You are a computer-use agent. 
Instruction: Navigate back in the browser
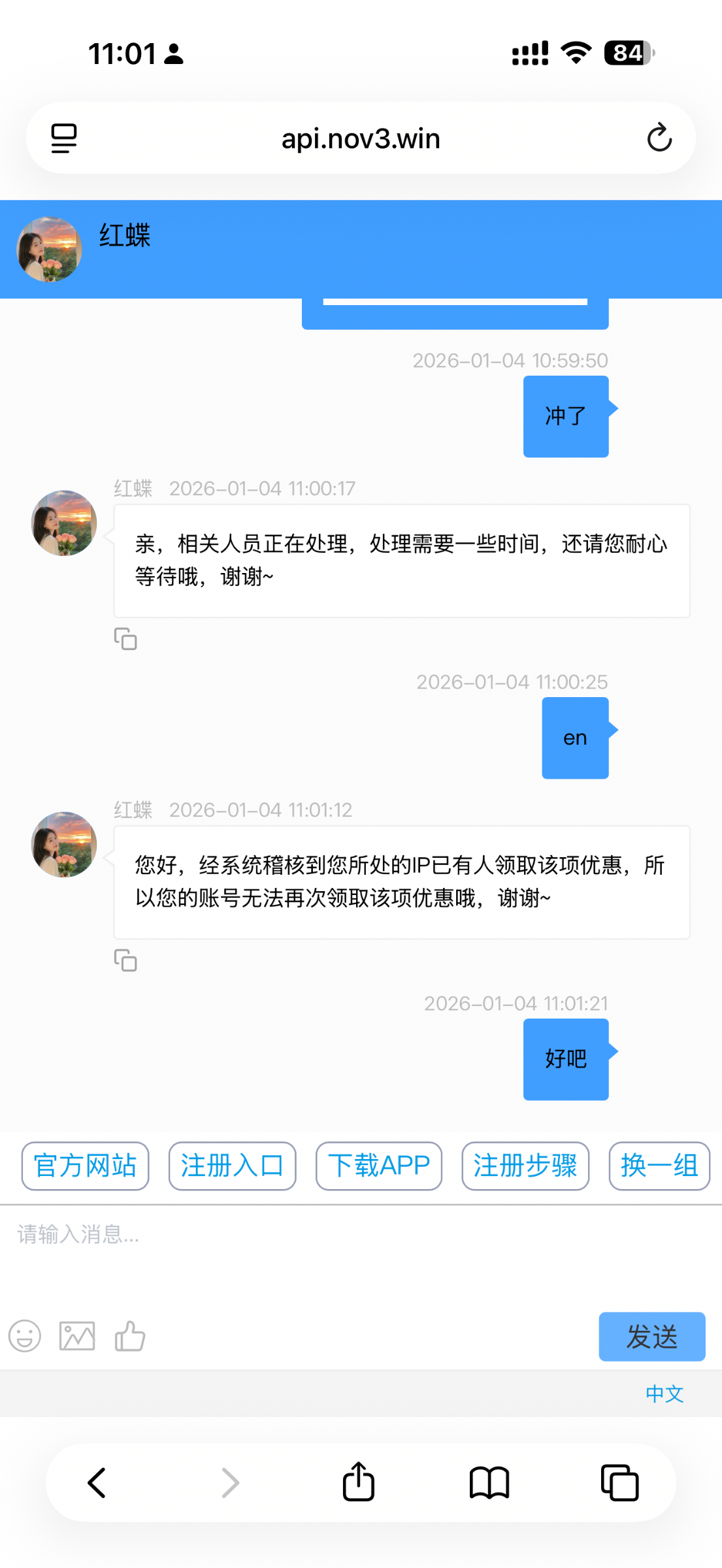pyautogui.click(x=97, y=1482)
